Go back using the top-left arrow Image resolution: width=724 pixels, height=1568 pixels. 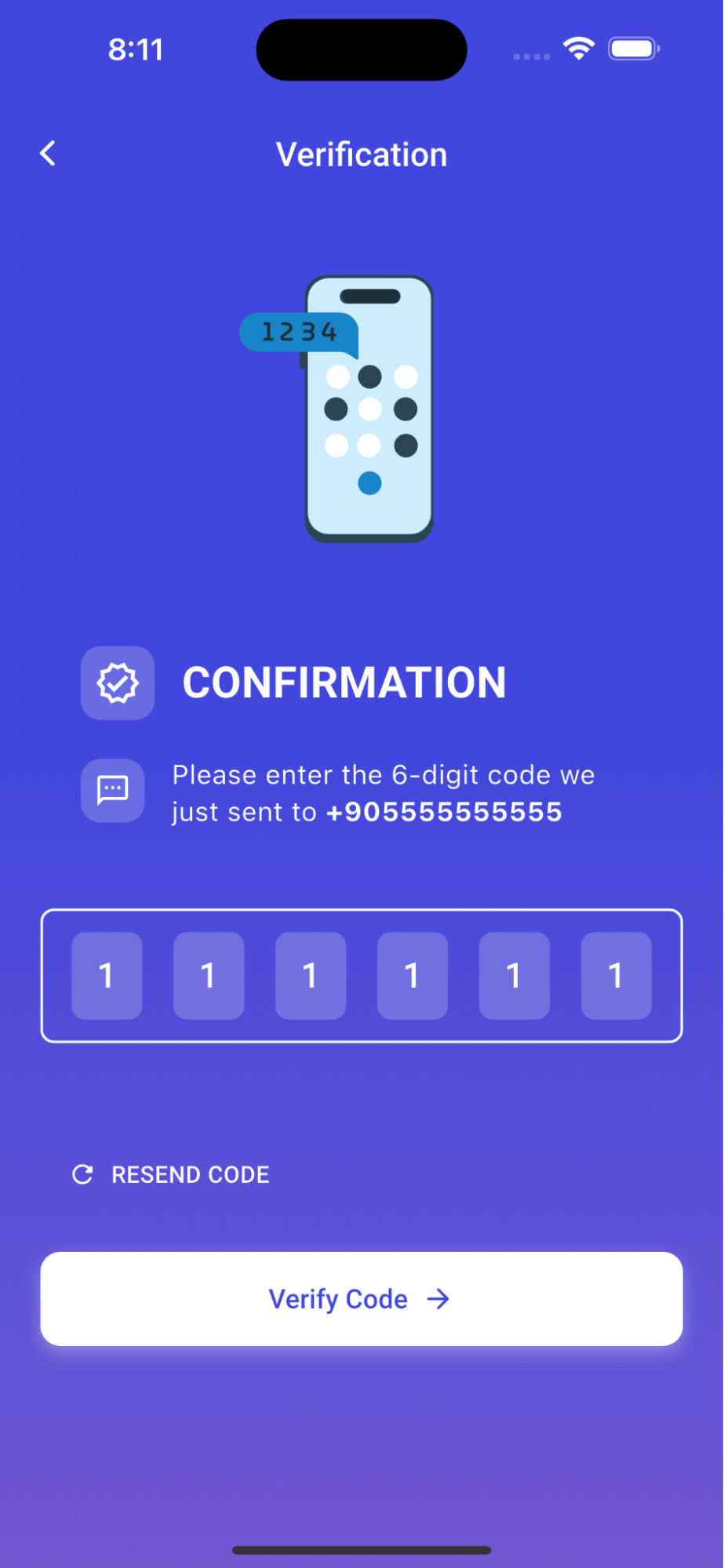pyautogui.click(x=48, y=154)
